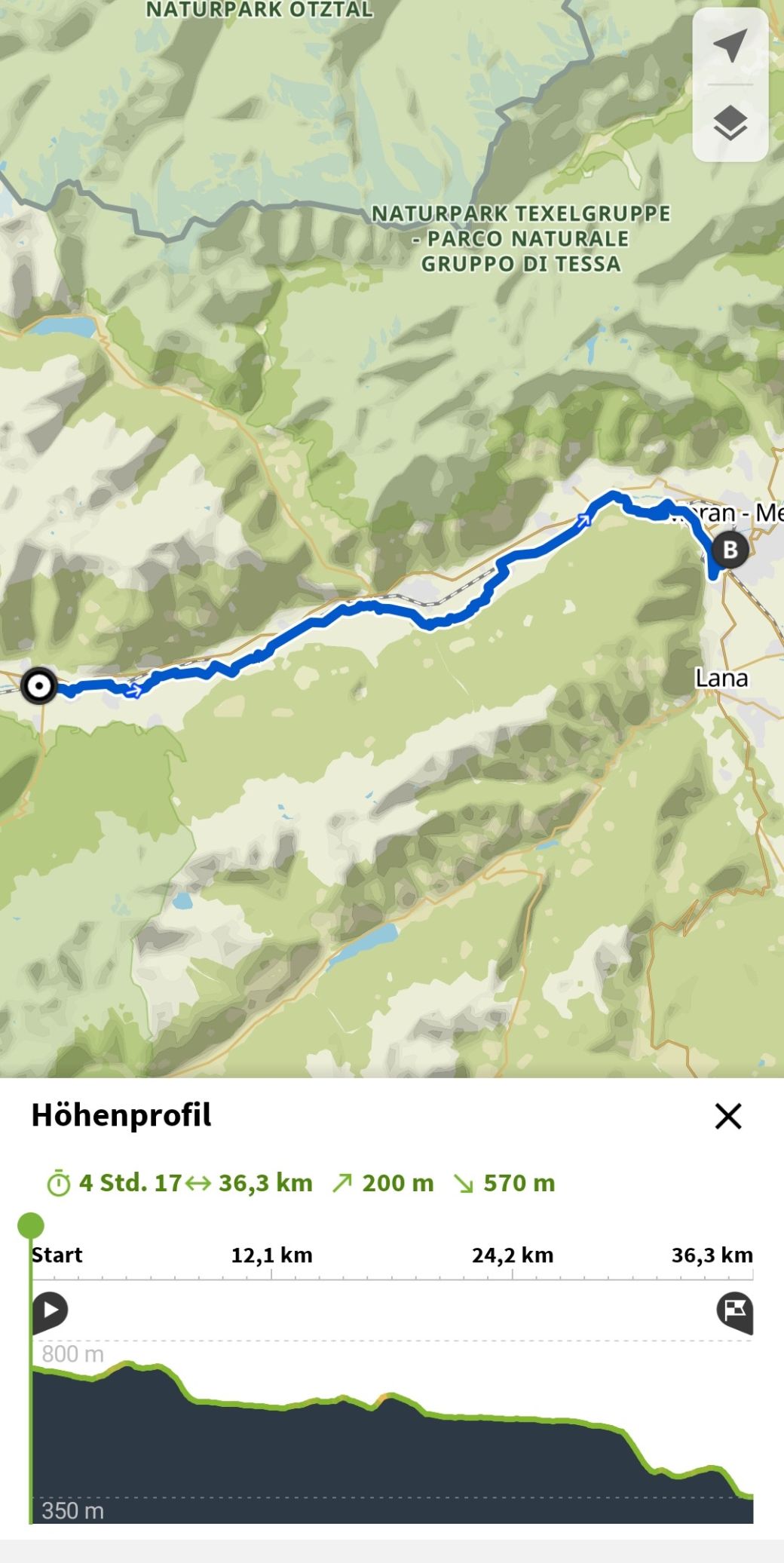The image size is (784, 1563).
Task: Close the Höhenprofil panel
Action: click(x=728, y=1116)
